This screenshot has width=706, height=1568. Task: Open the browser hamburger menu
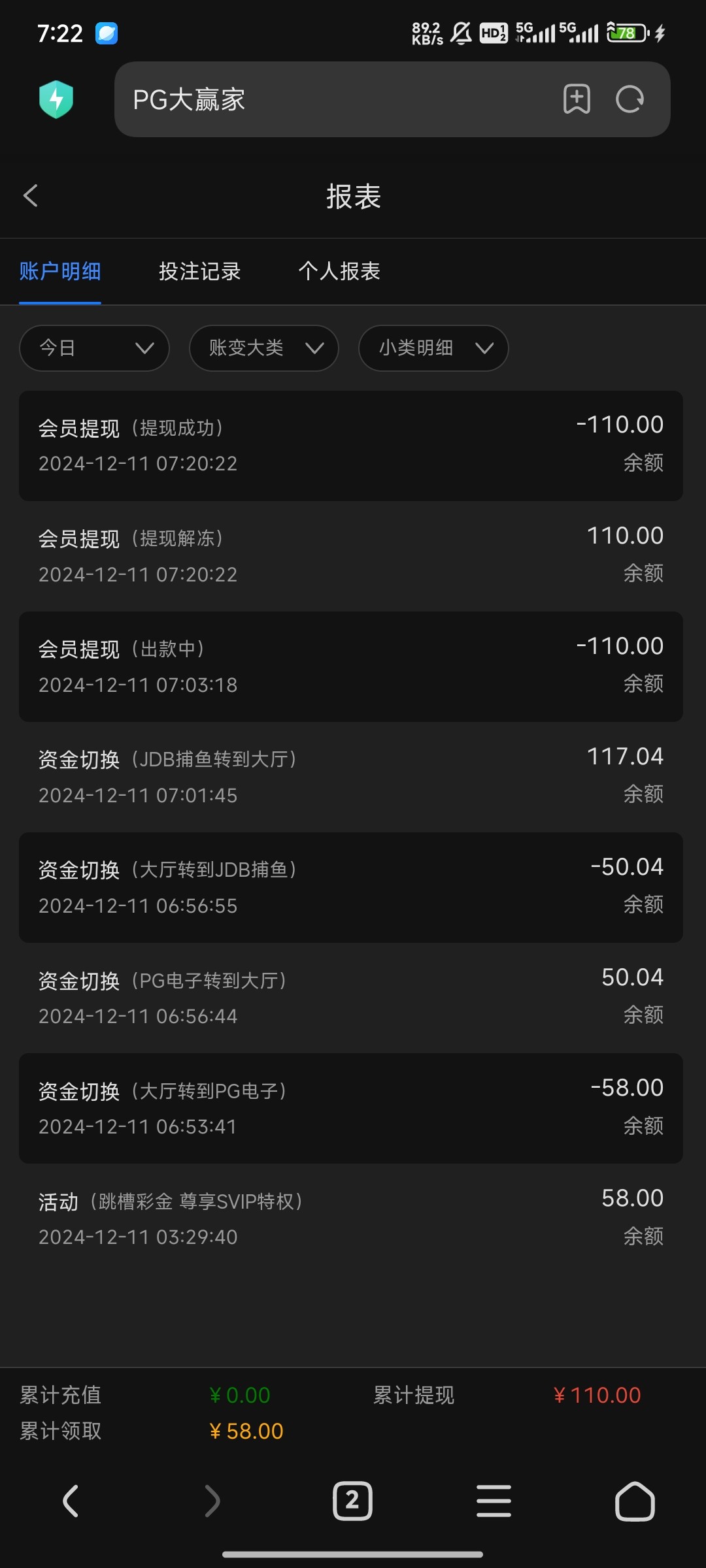coord(494,1501)
